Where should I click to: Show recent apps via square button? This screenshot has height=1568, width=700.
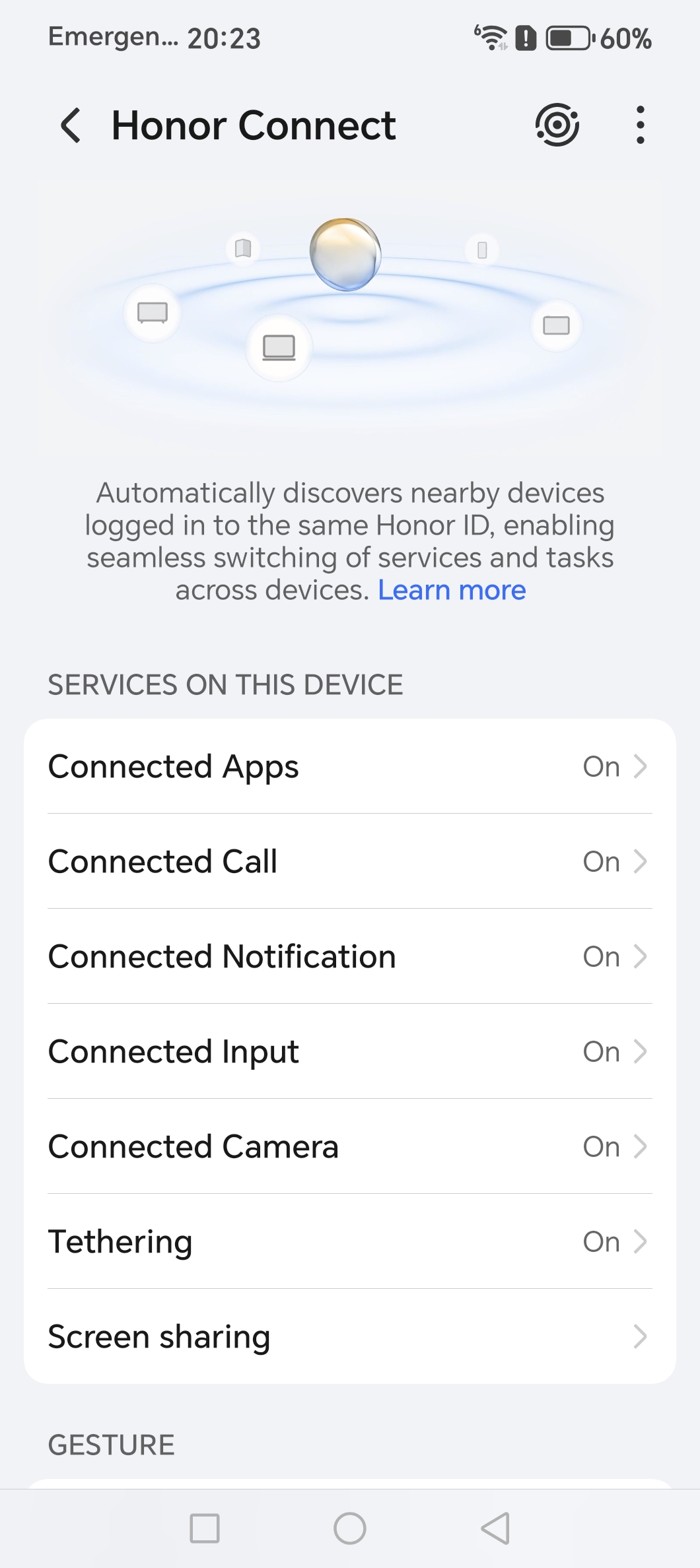pyautogui.click(x=205, y=1528)
